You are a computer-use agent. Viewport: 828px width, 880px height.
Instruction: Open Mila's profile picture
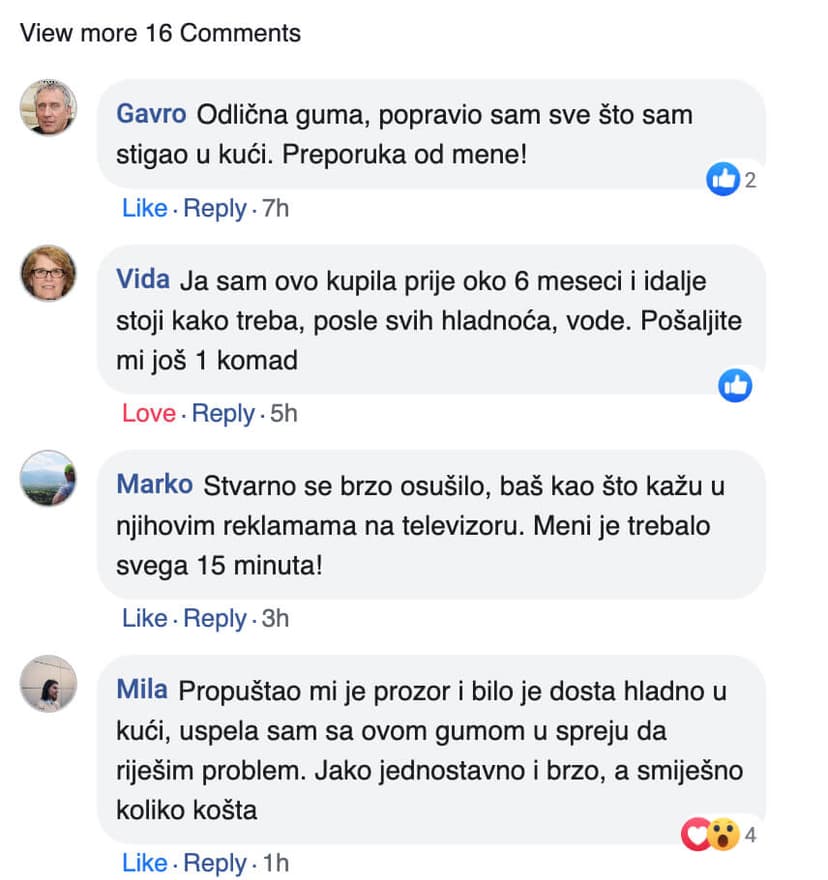(x=48, y=683)
